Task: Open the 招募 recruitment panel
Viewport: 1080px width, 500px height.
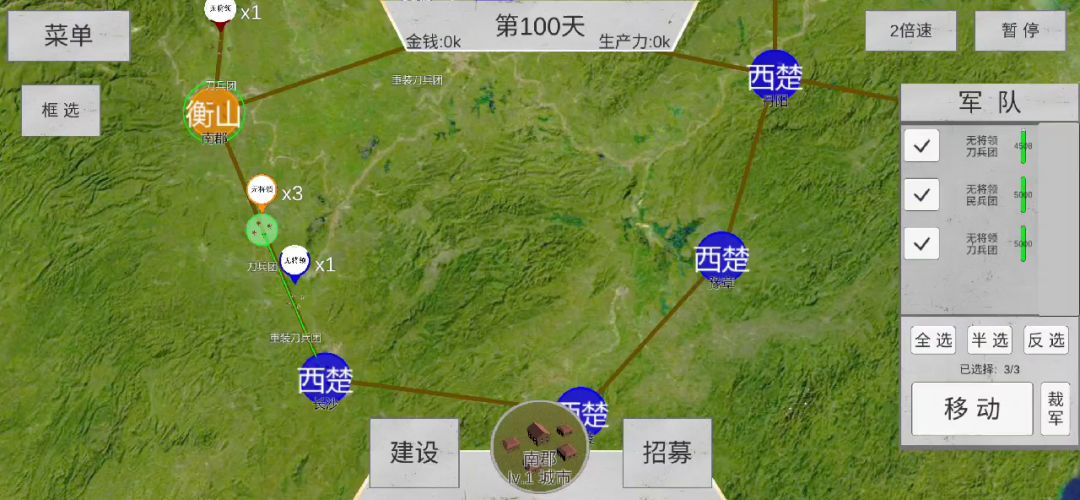Action: [x=667, y=453]
